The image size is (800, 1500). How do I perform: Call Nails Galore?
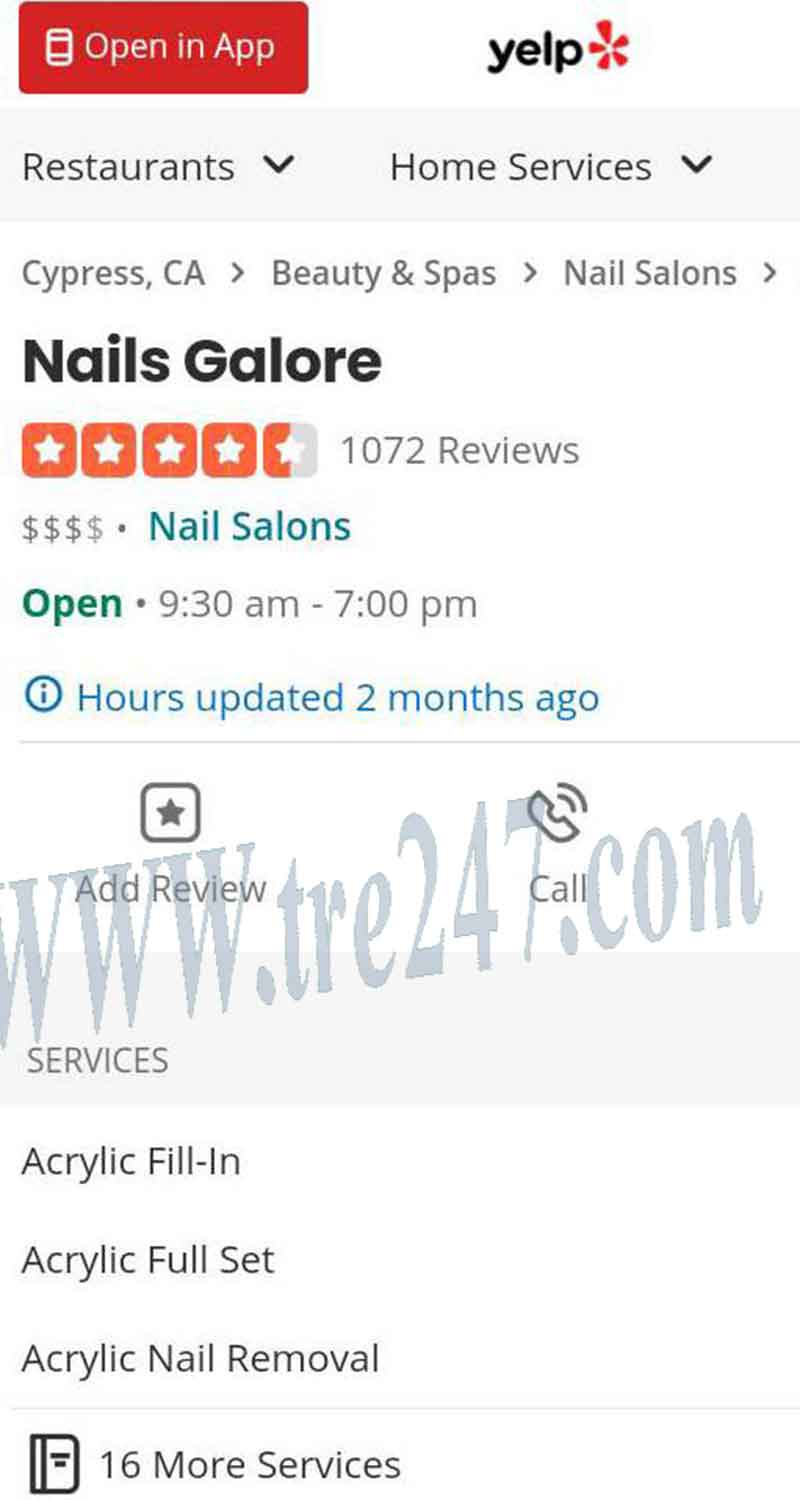coord(557,845)
